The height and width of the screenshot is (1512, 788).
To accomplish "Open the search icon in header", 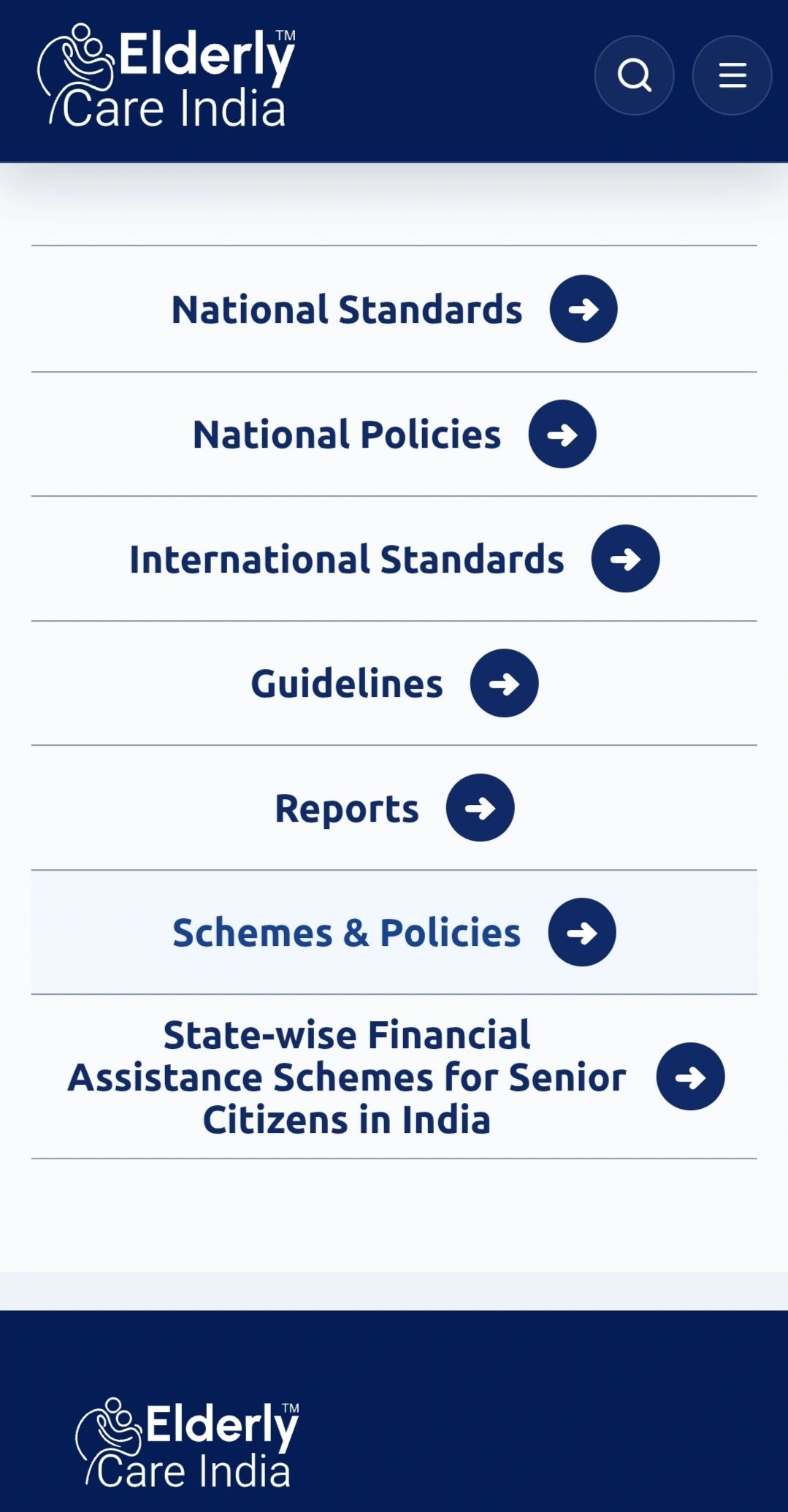I will click(x=634, y=75).
